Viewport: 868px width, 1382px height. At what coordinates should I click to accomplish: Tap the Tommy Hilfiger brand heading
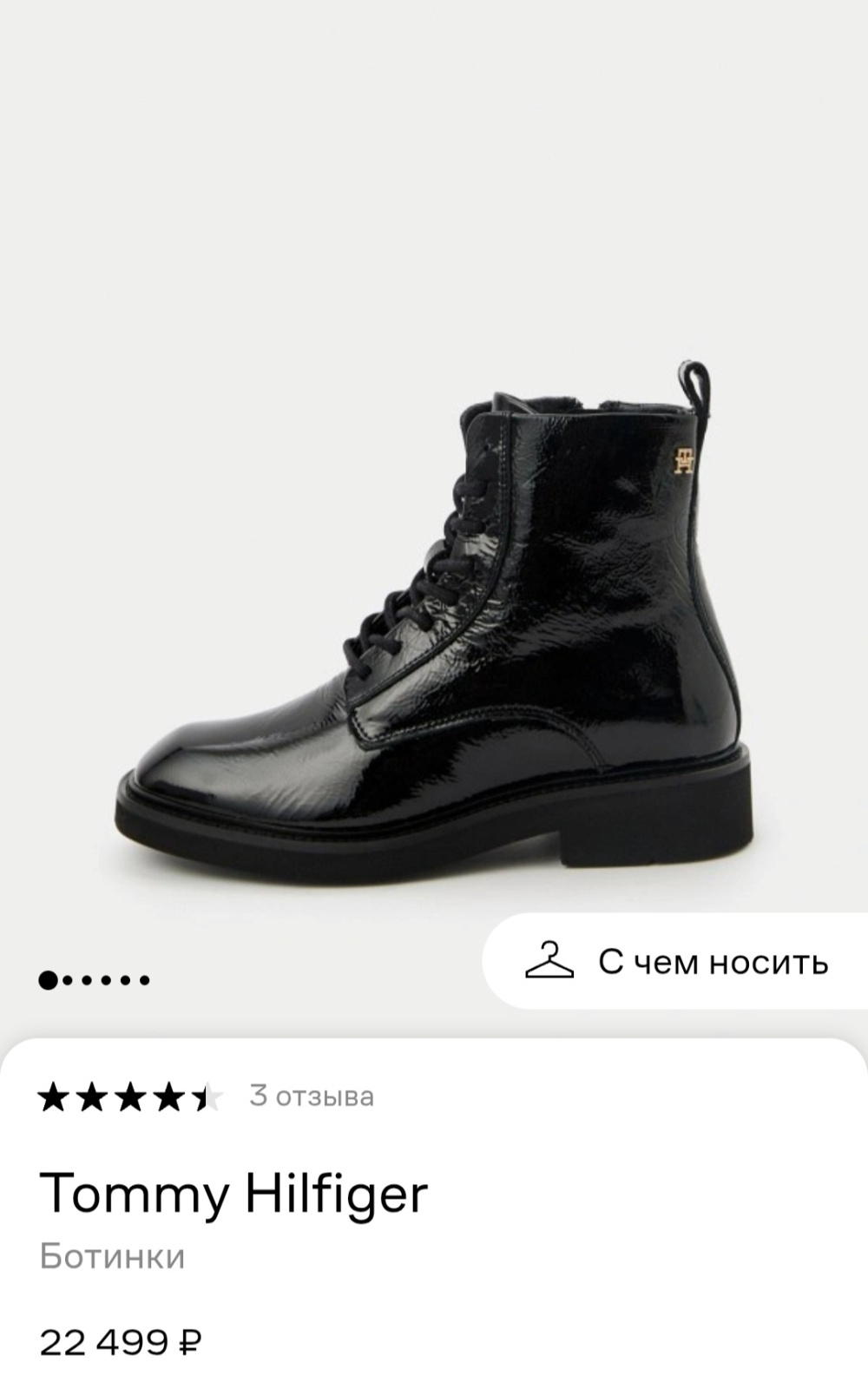pyautogui.click(x=235, y=1192)
